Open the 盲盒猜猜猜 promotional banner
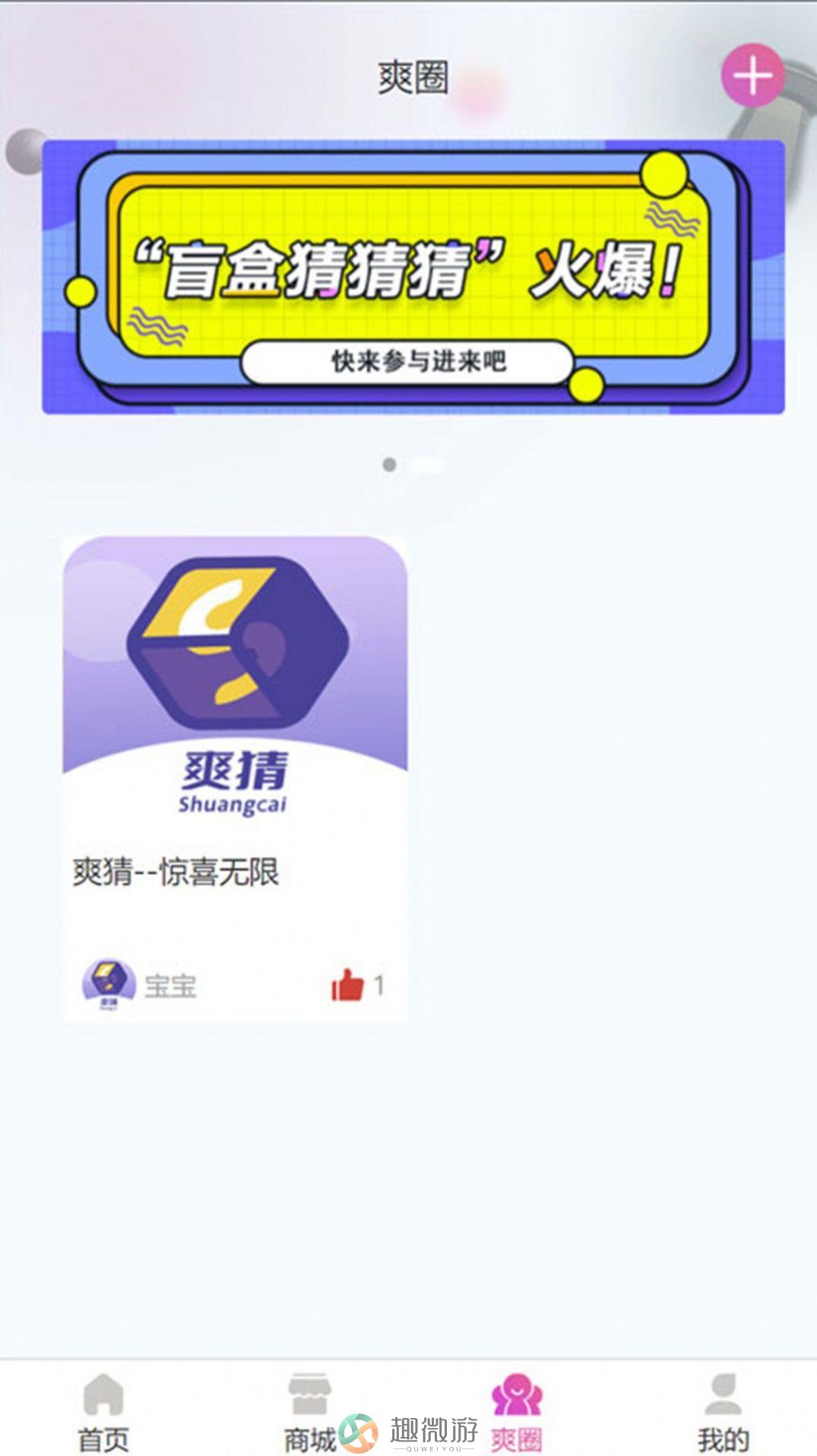The image size is (817, 1456). [x=413, y=278]
